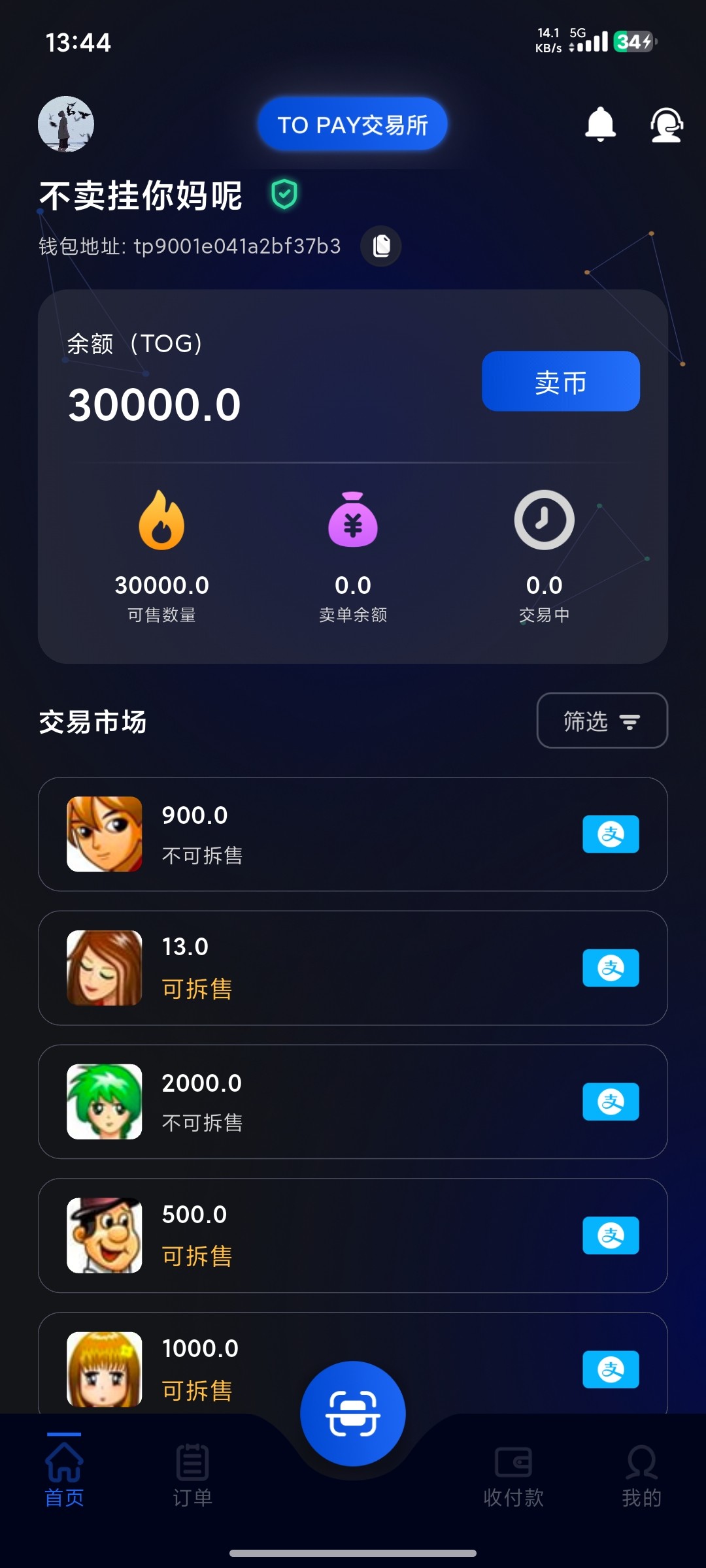View the 500.0 可拆售 listing
The image size is (706, 1568).
[353, 1235]
